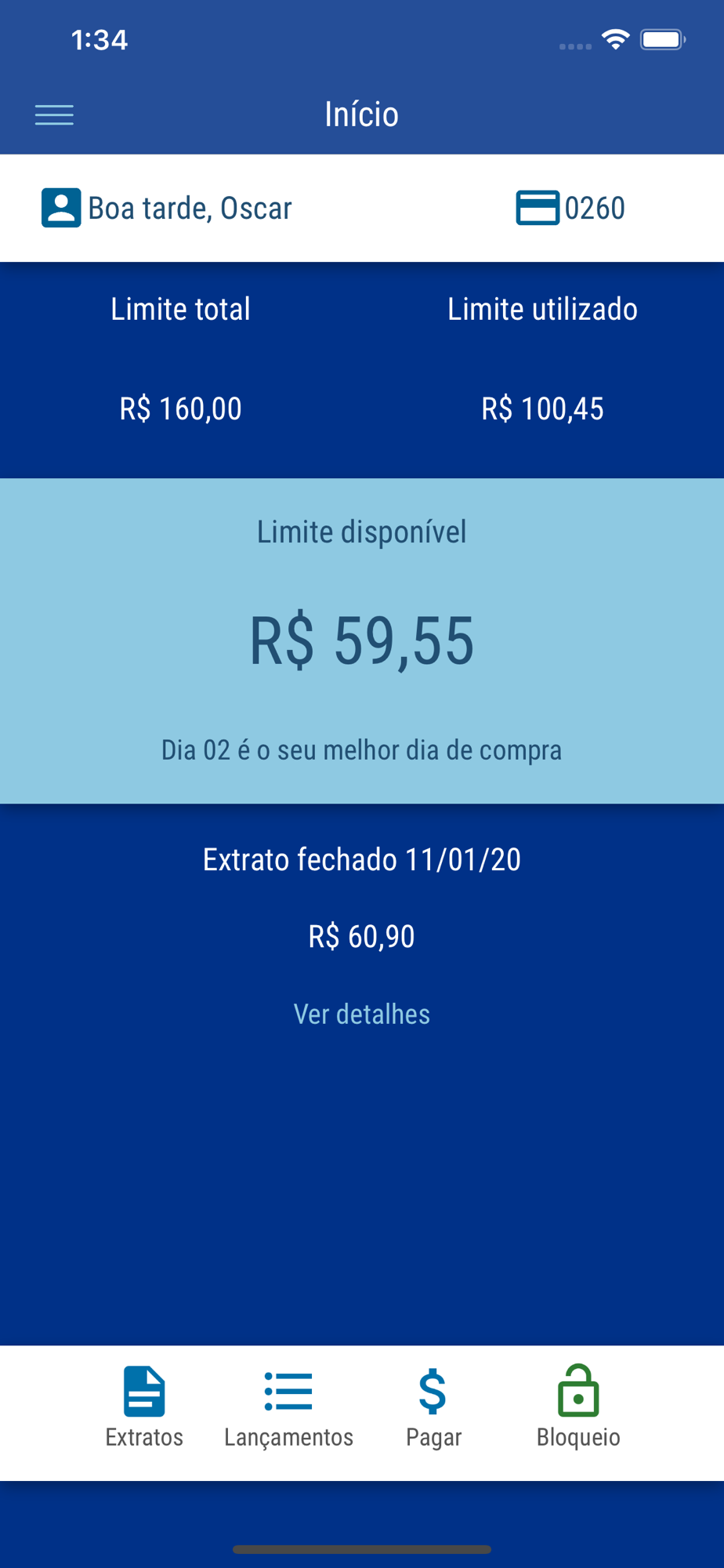Open Bloqueio card lock
The width and height of the screenshot is (724, 1568).
click(x=578, y=1407)
